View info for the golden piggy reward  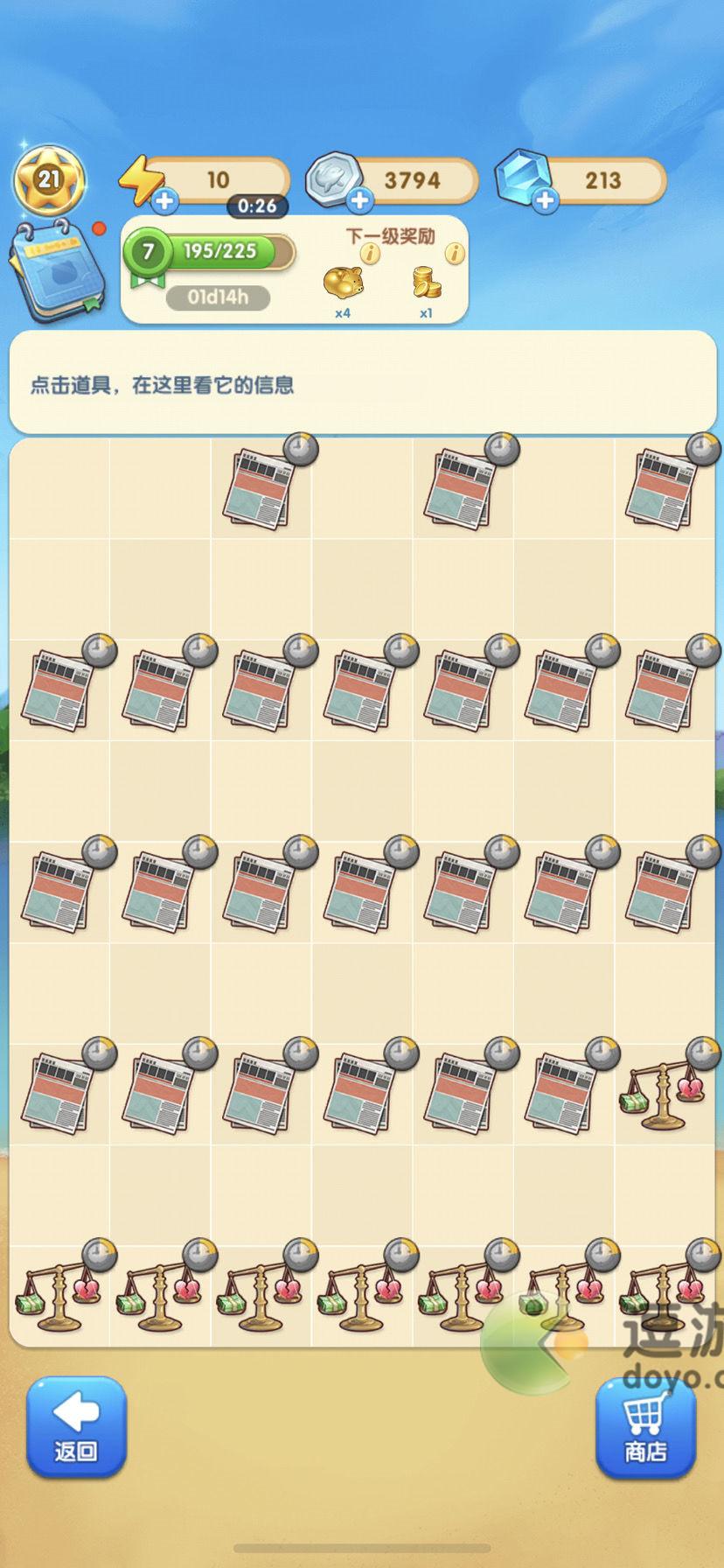(x=371, y=255)
